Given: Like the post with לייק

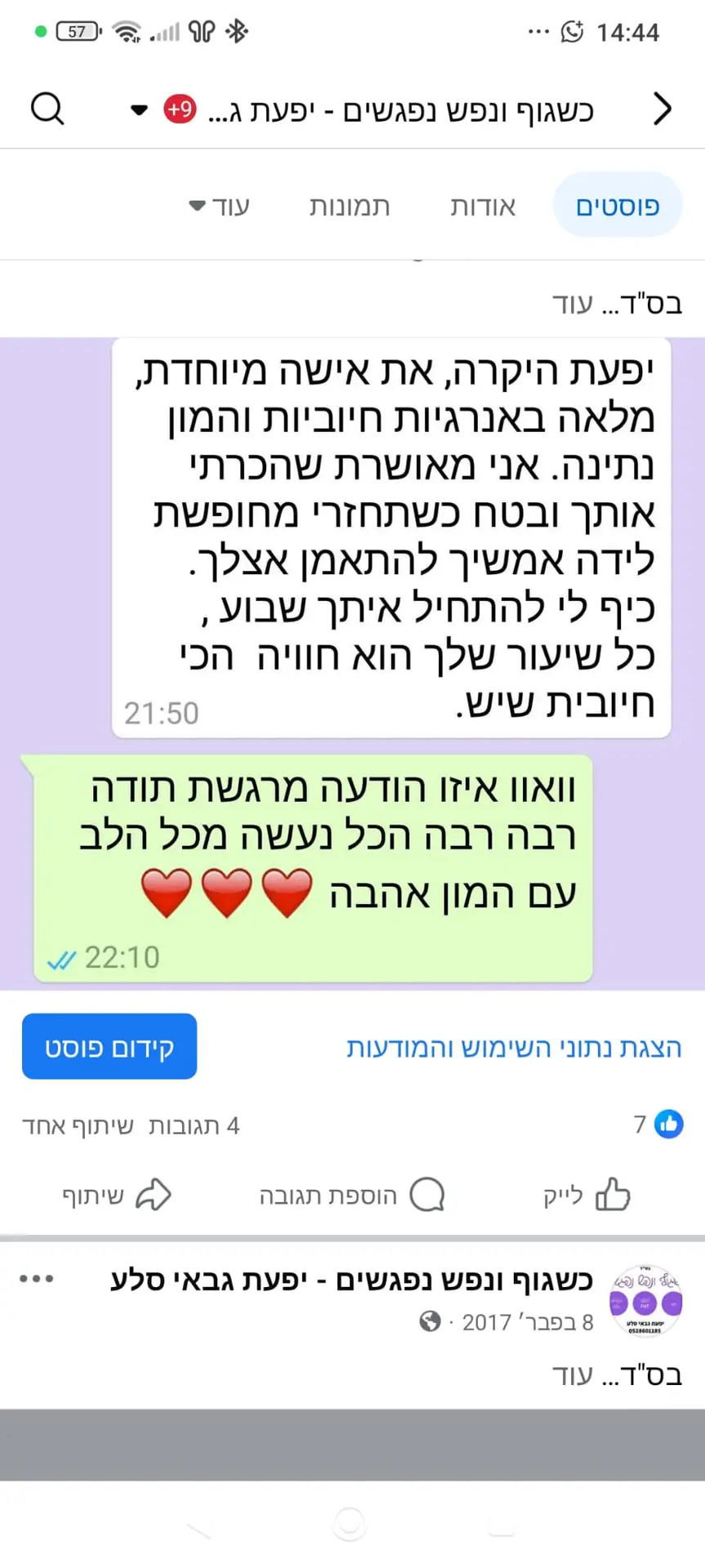Looking at the screenshot, I should (587, 1196).
